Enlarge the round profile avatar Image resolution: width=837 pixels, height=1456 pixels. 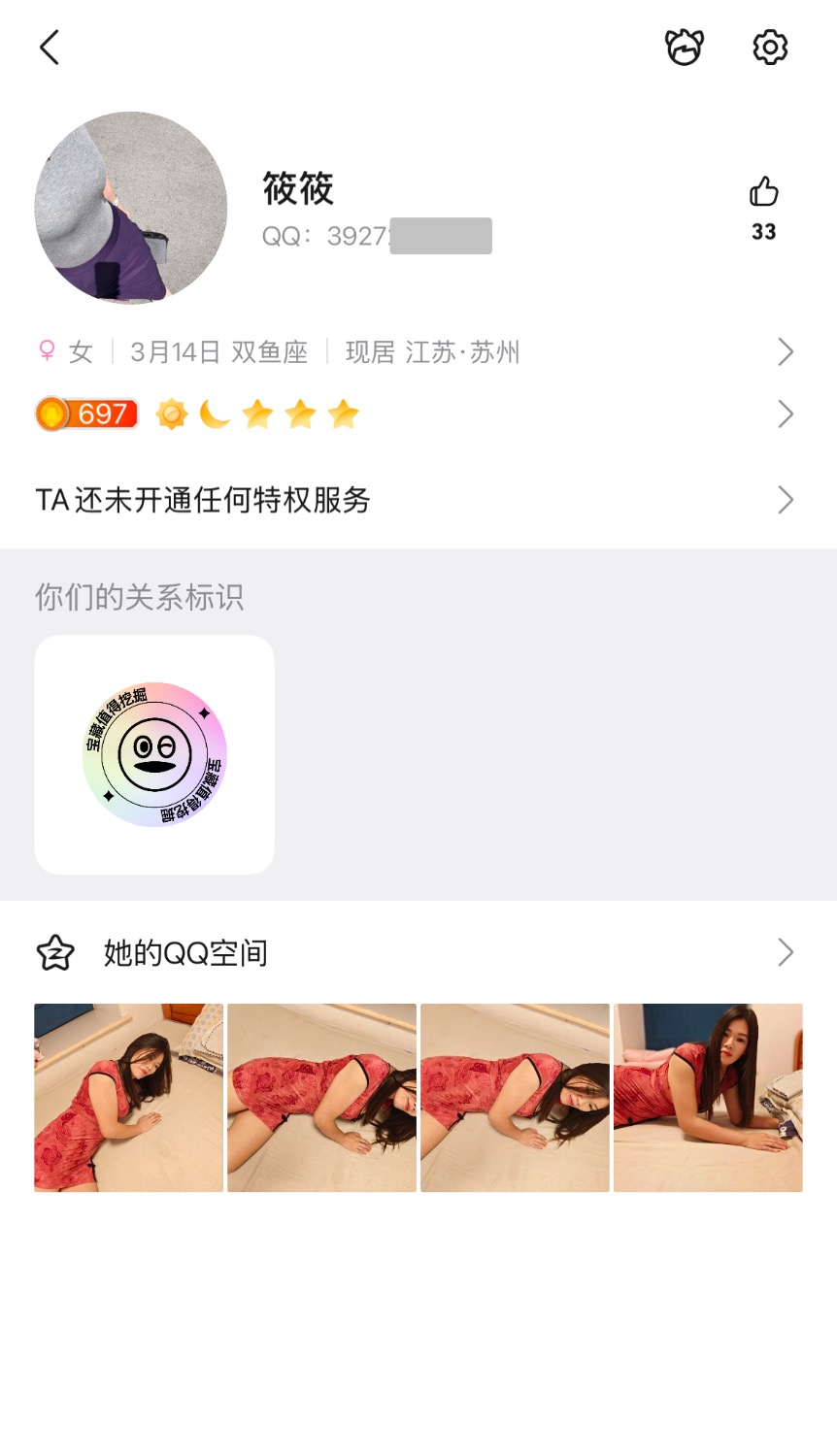point(131,208)
